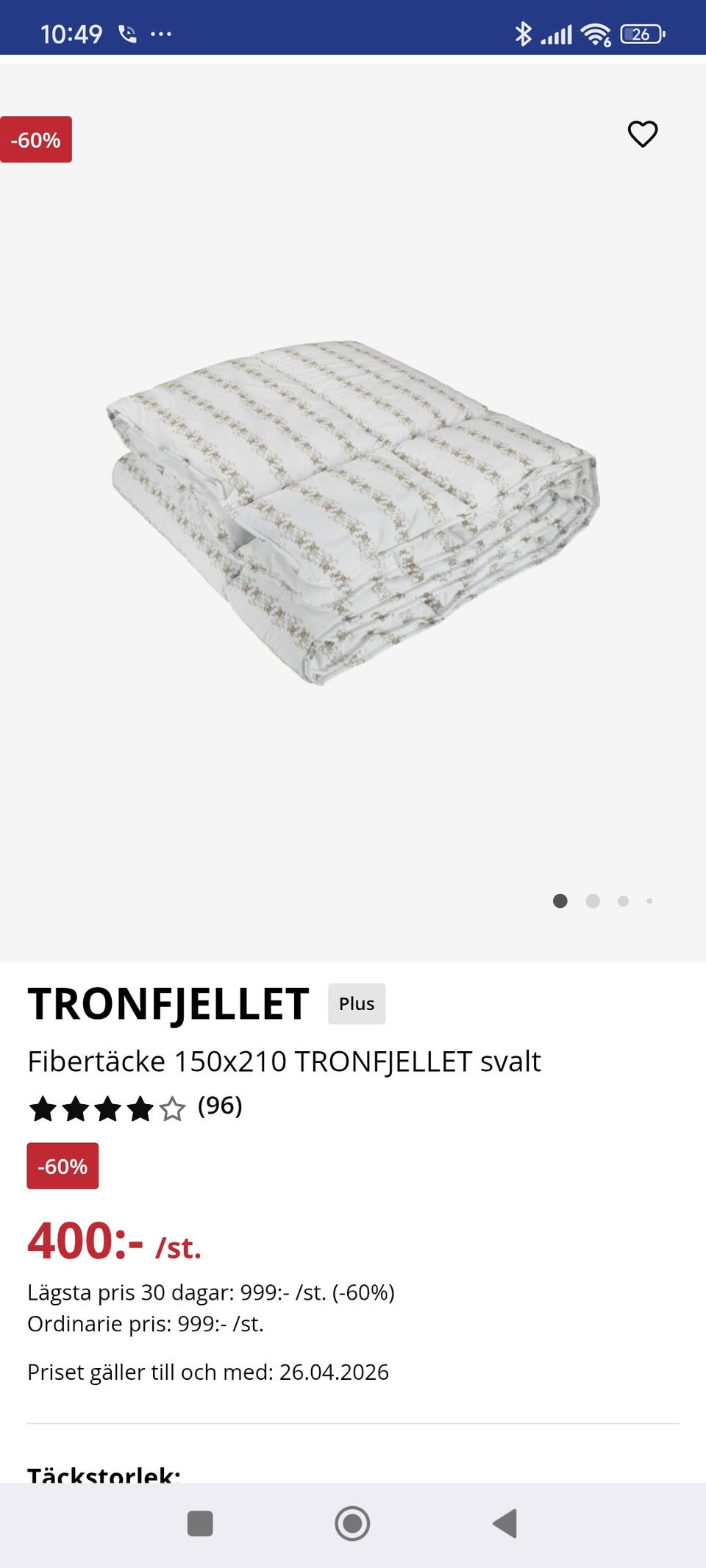
Task: Tap the duvet product photo
Action: click(353, 515)
